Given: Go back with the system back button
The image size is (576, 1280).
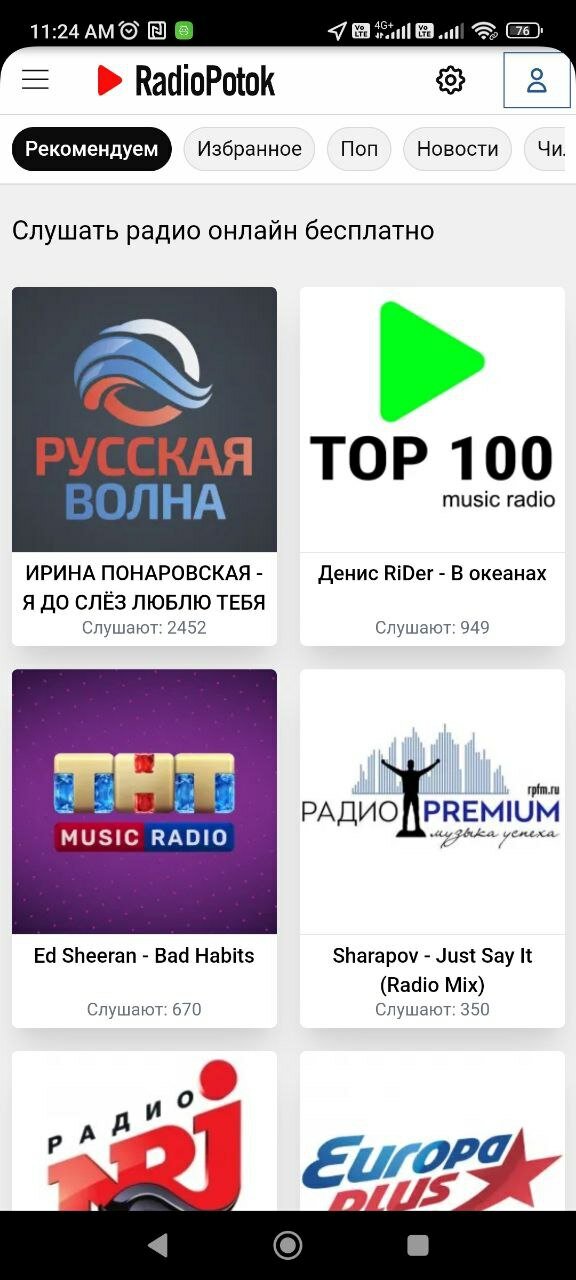Looking at the screenshot, I should tap(157, 1245).
